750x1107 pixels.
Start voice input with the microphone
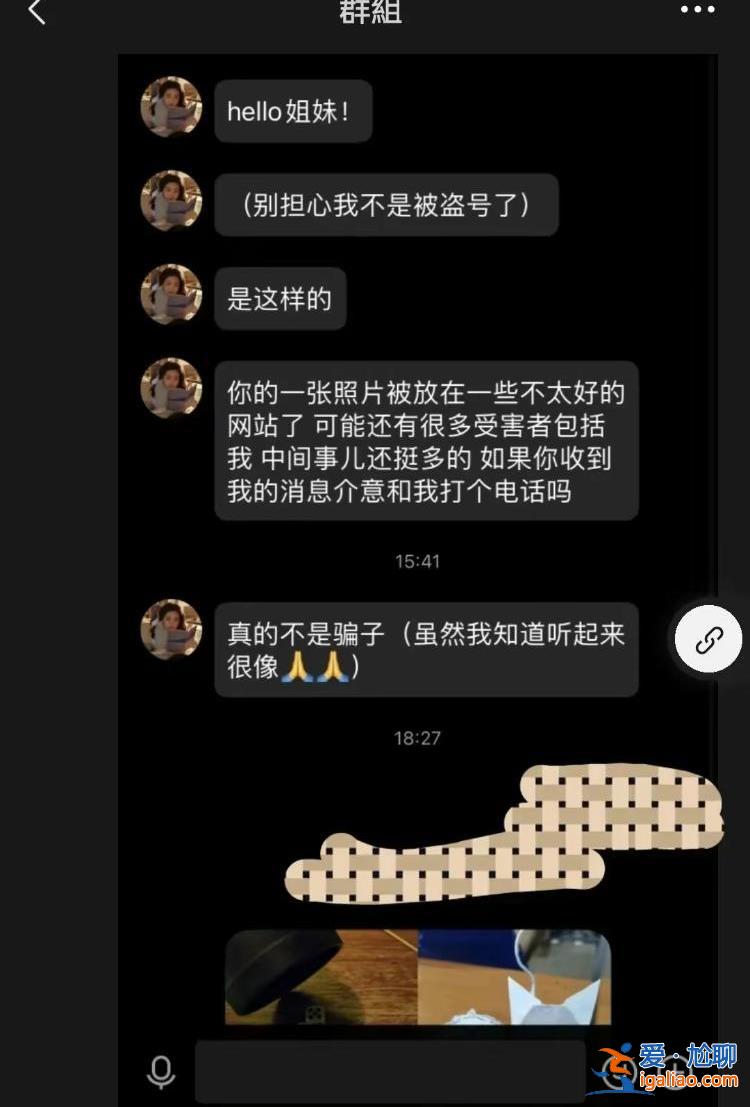(160, 1072)
